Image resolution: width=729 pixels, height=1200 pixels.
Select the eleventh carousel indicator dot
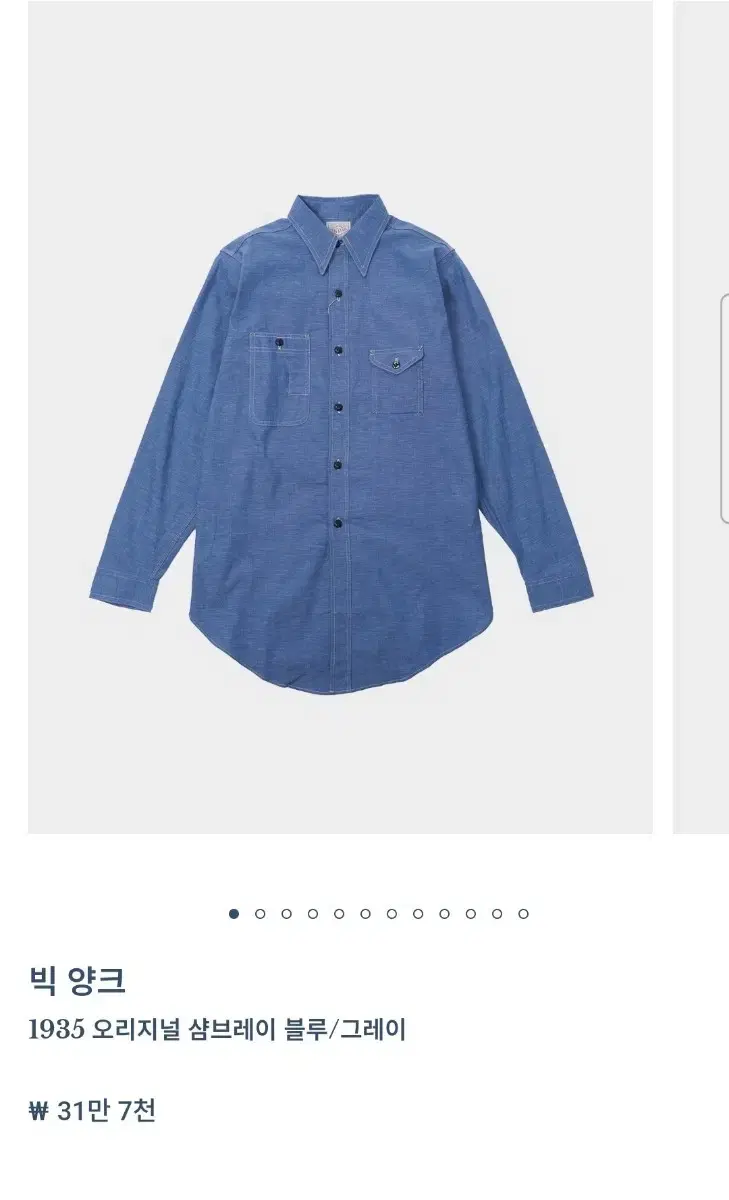496,912
